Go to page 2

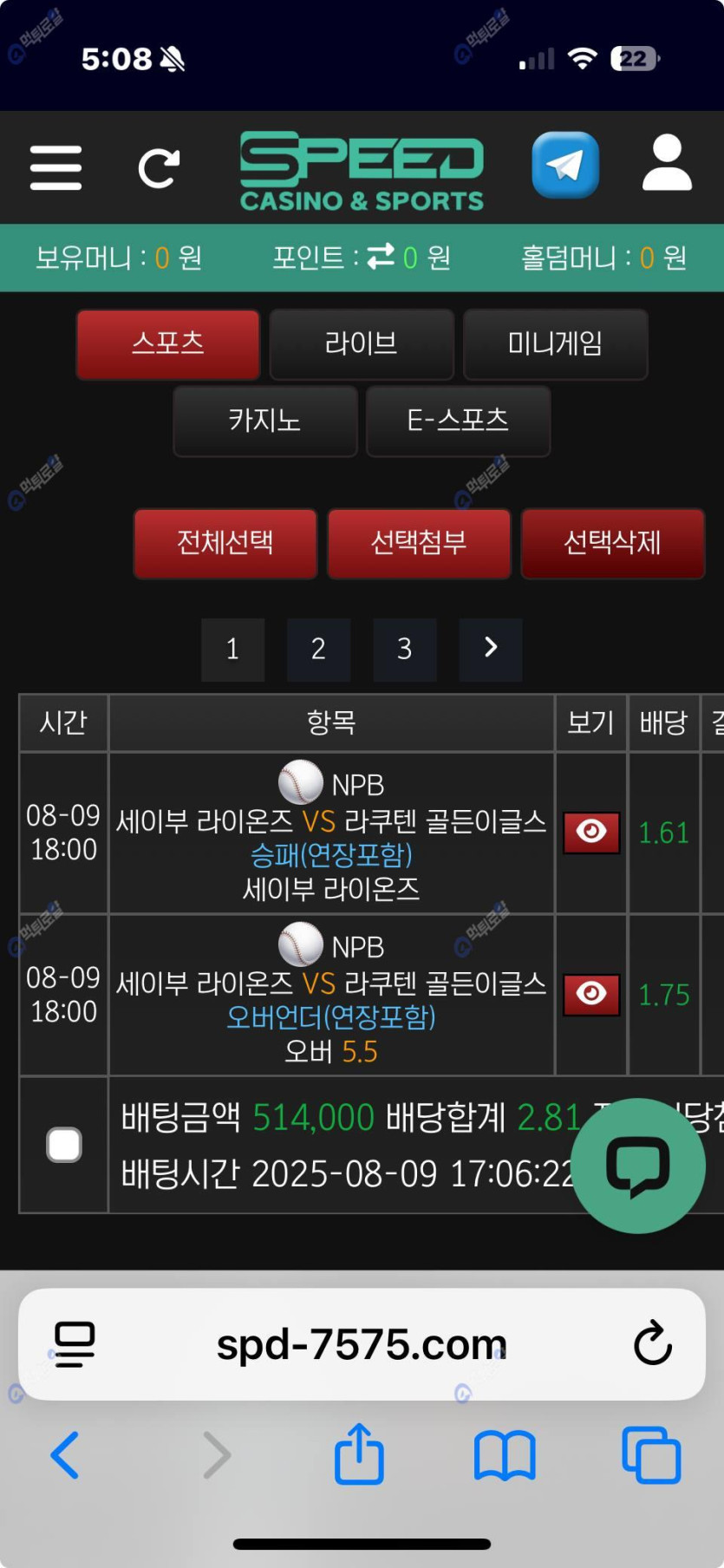pyautogui.click(x=318, y=649)
